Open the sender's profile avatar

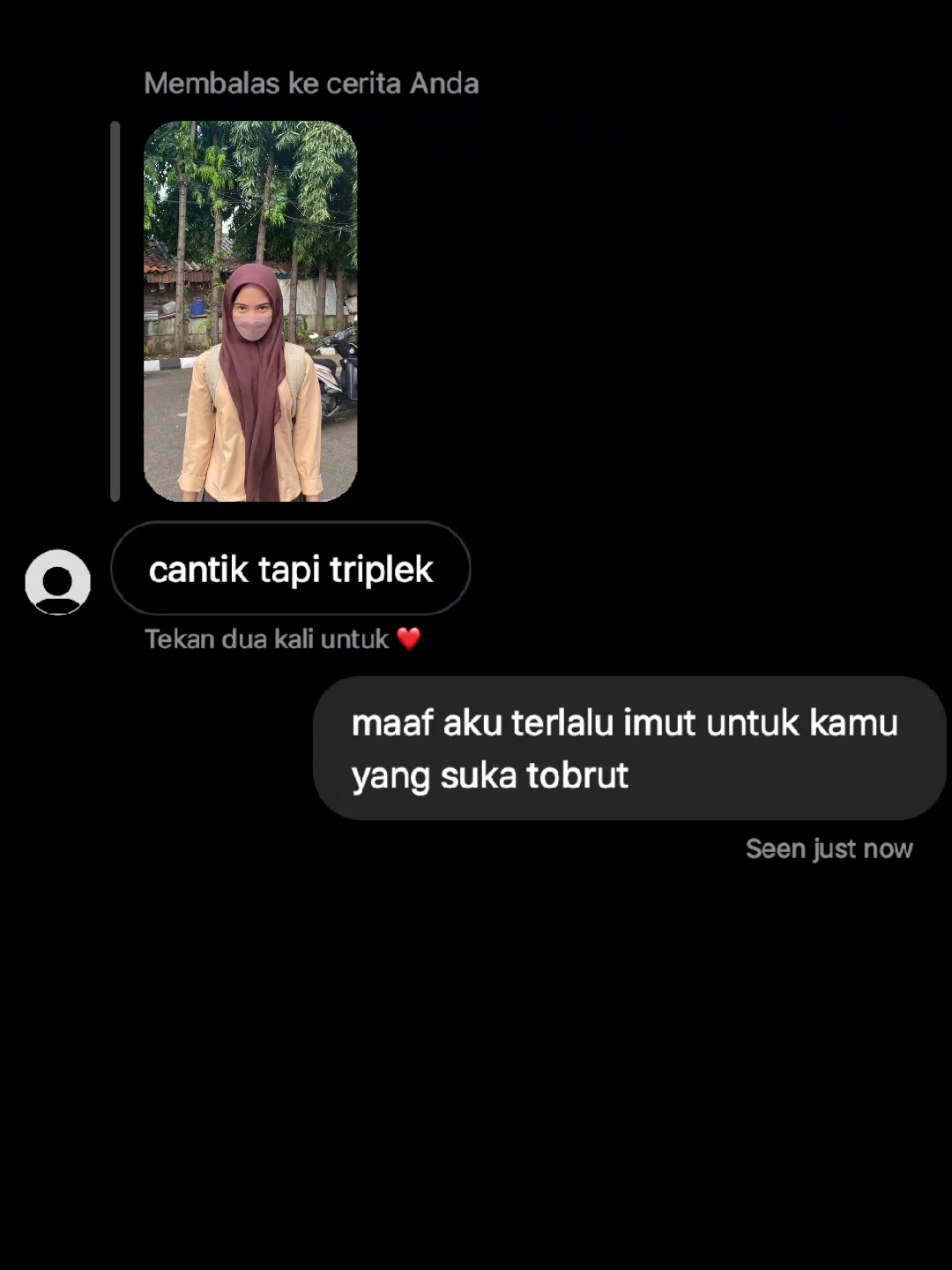57,582
